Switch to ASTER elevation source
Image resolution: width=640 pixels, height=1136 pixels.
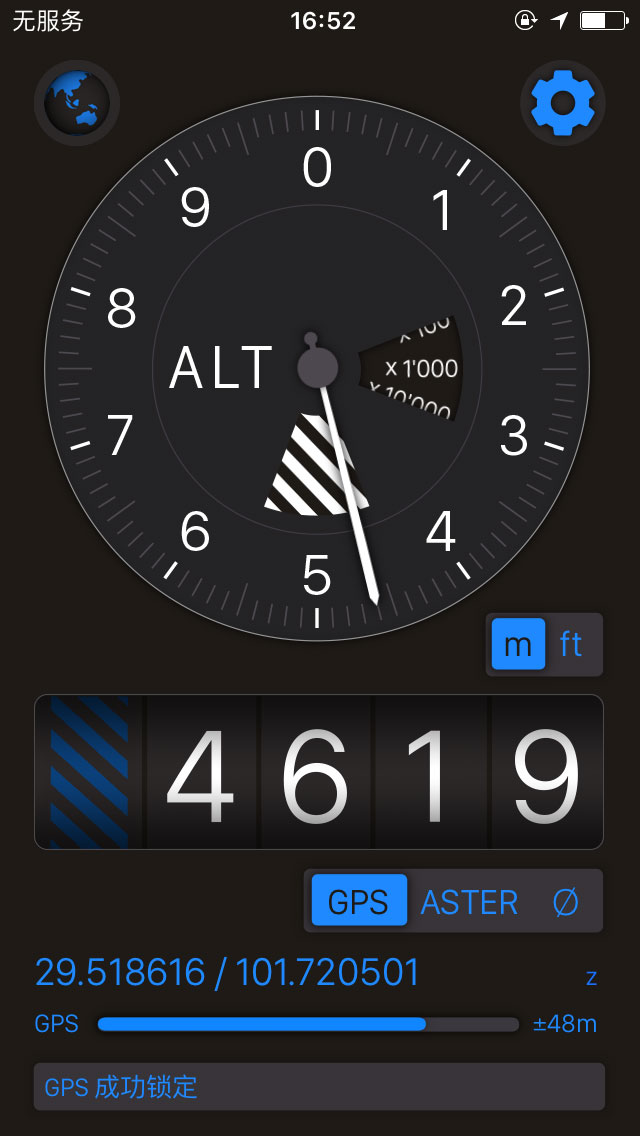469,901
